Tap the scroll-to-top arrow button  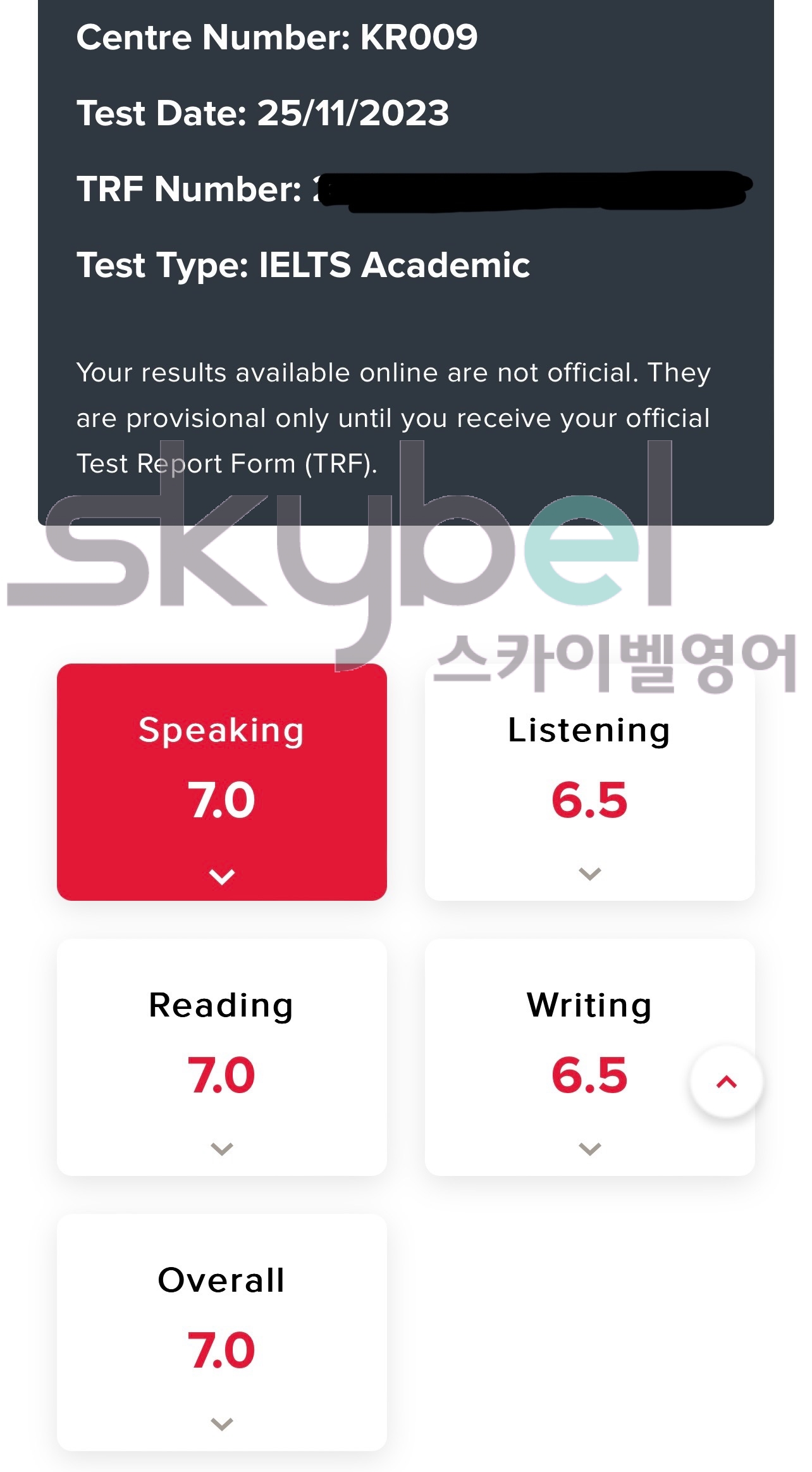pos(727,1082)
